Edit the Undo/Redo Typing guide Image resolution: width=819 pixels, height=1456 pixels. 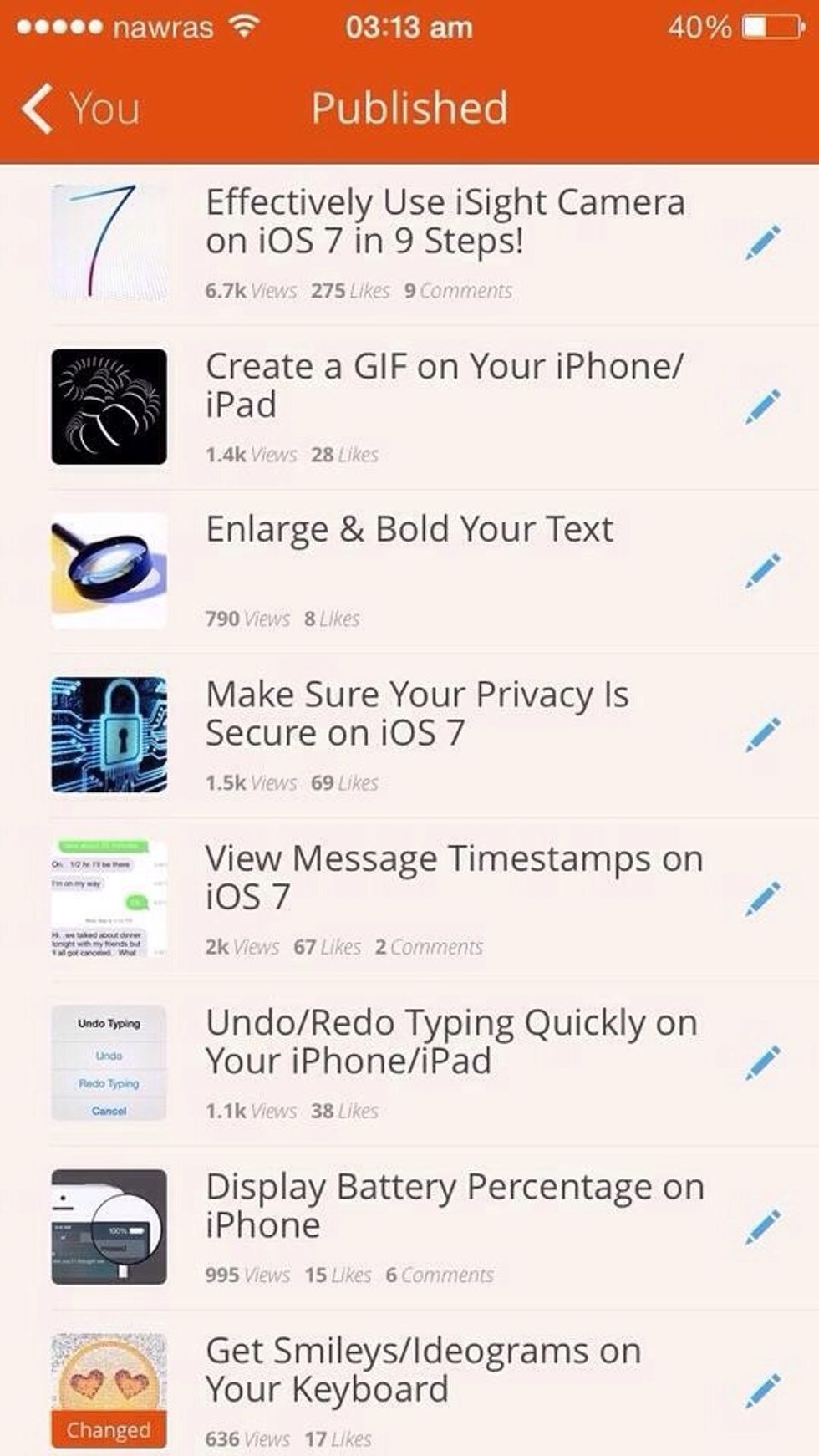click(762, 1063)
